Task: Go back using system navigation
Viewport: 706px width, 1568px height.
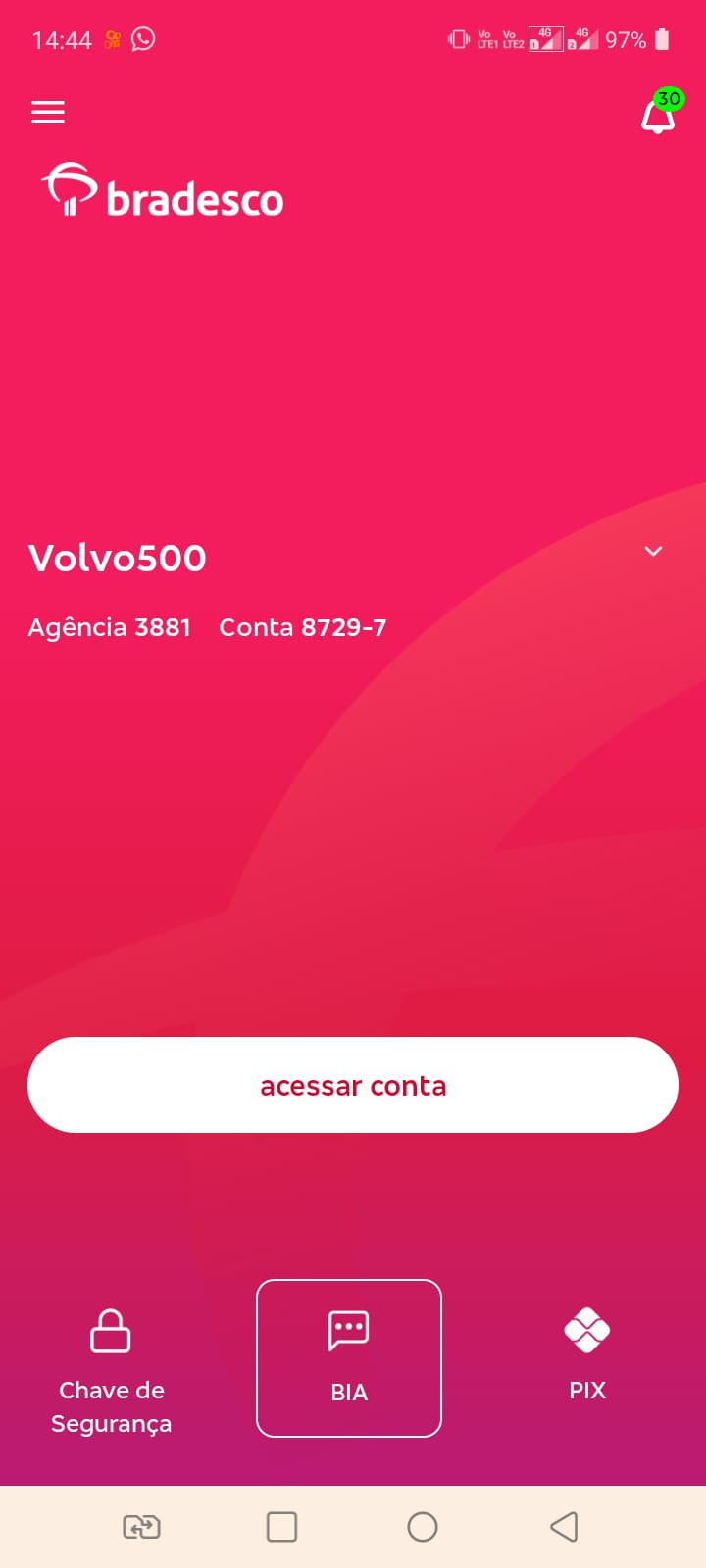Action: coord(563,1526)
